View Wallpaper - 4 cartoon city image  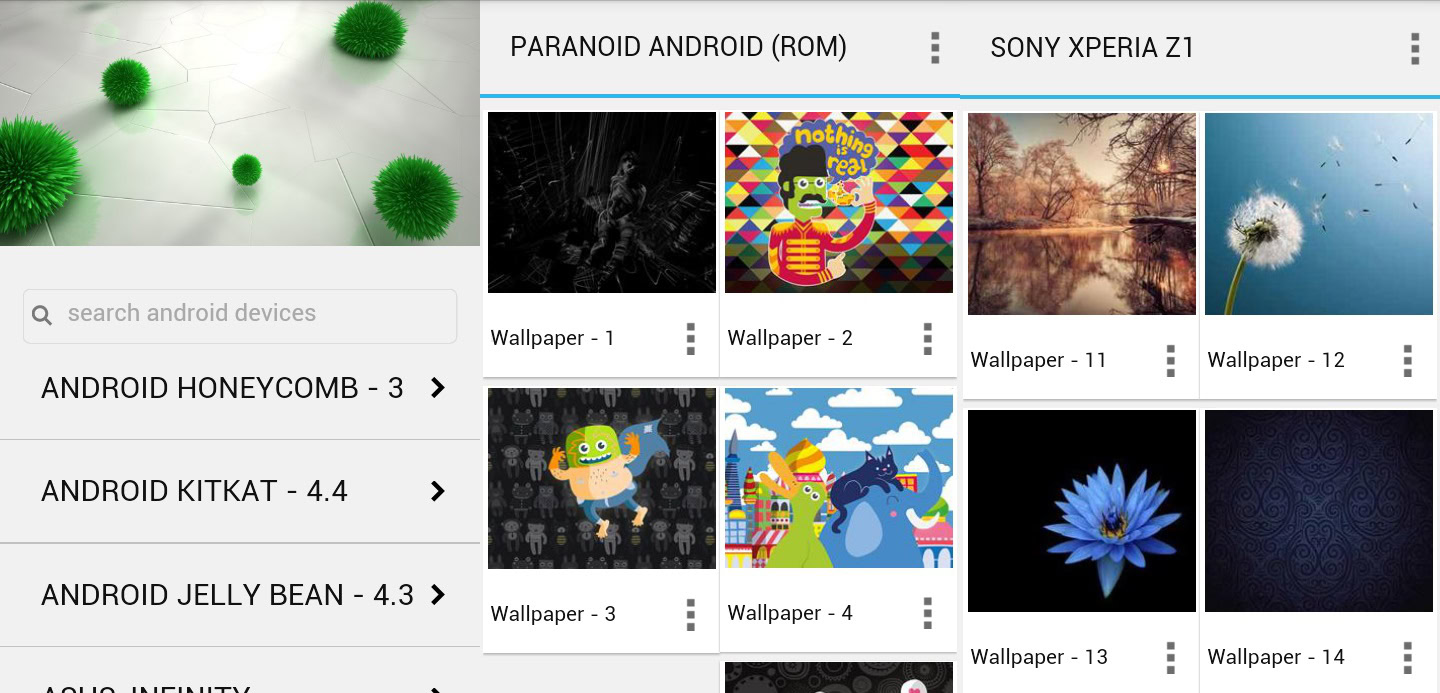pos(839,478)
